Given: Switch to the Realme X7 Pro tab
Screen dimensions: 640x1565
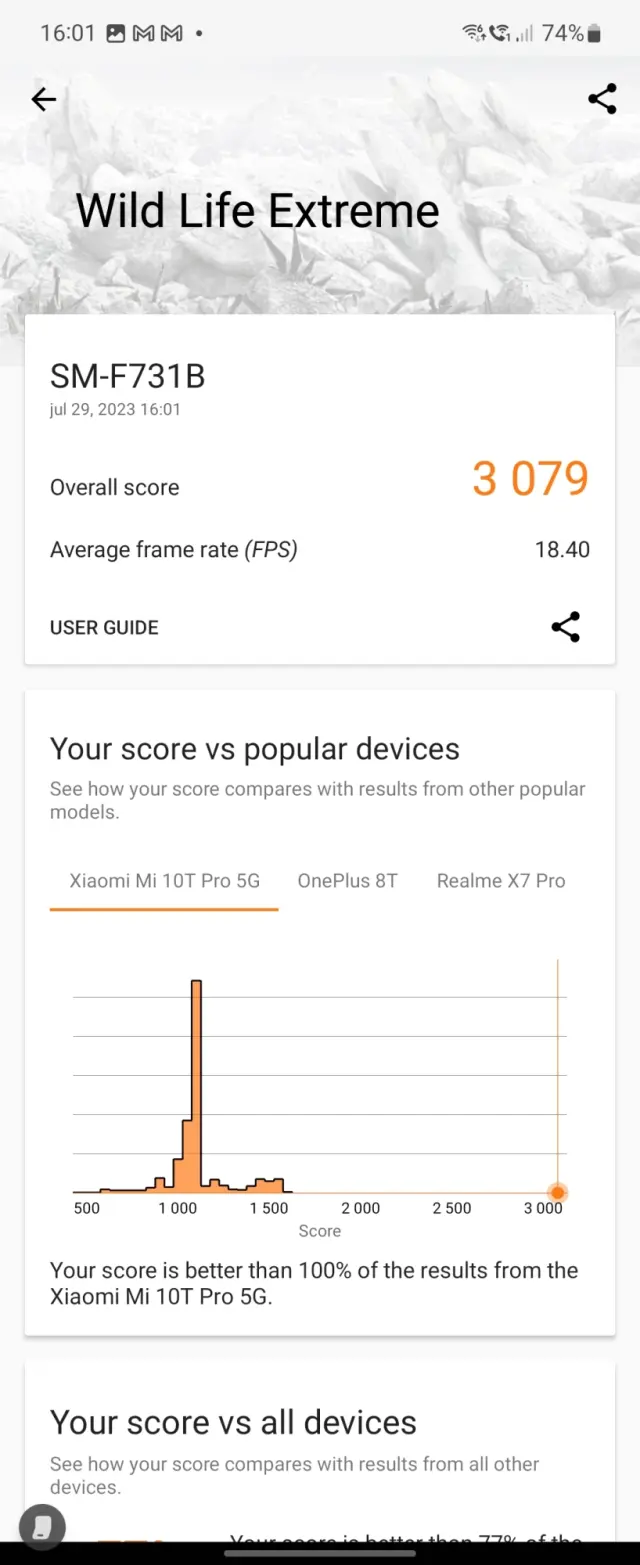Looking at the screenshot, I should point(501,881).
